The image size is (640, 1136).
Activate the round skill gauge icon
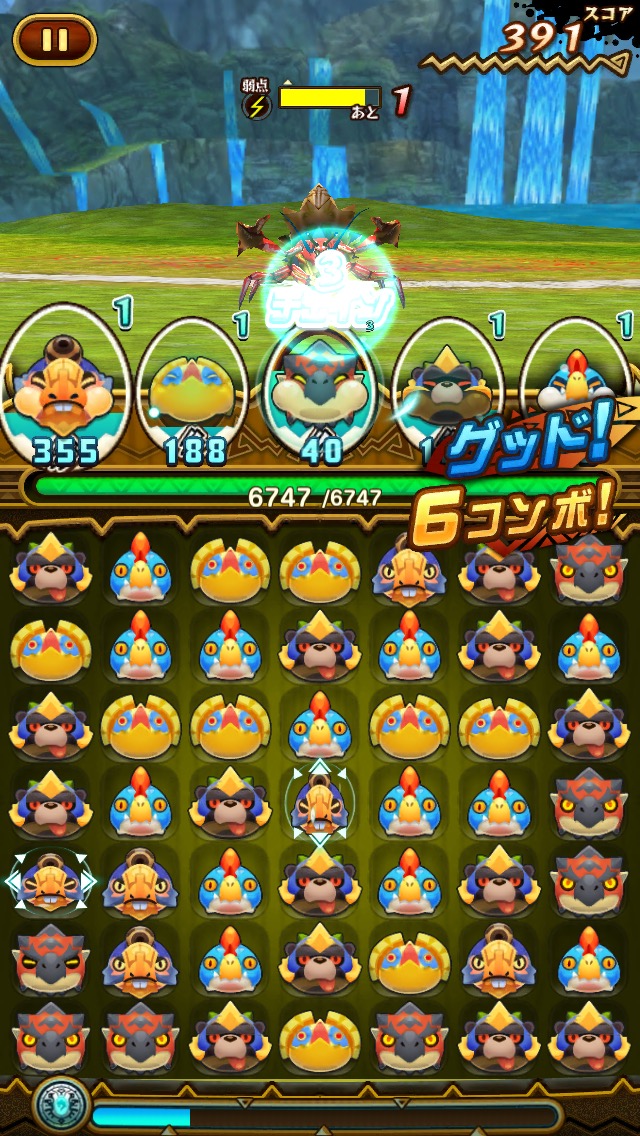coord(62,1106)
